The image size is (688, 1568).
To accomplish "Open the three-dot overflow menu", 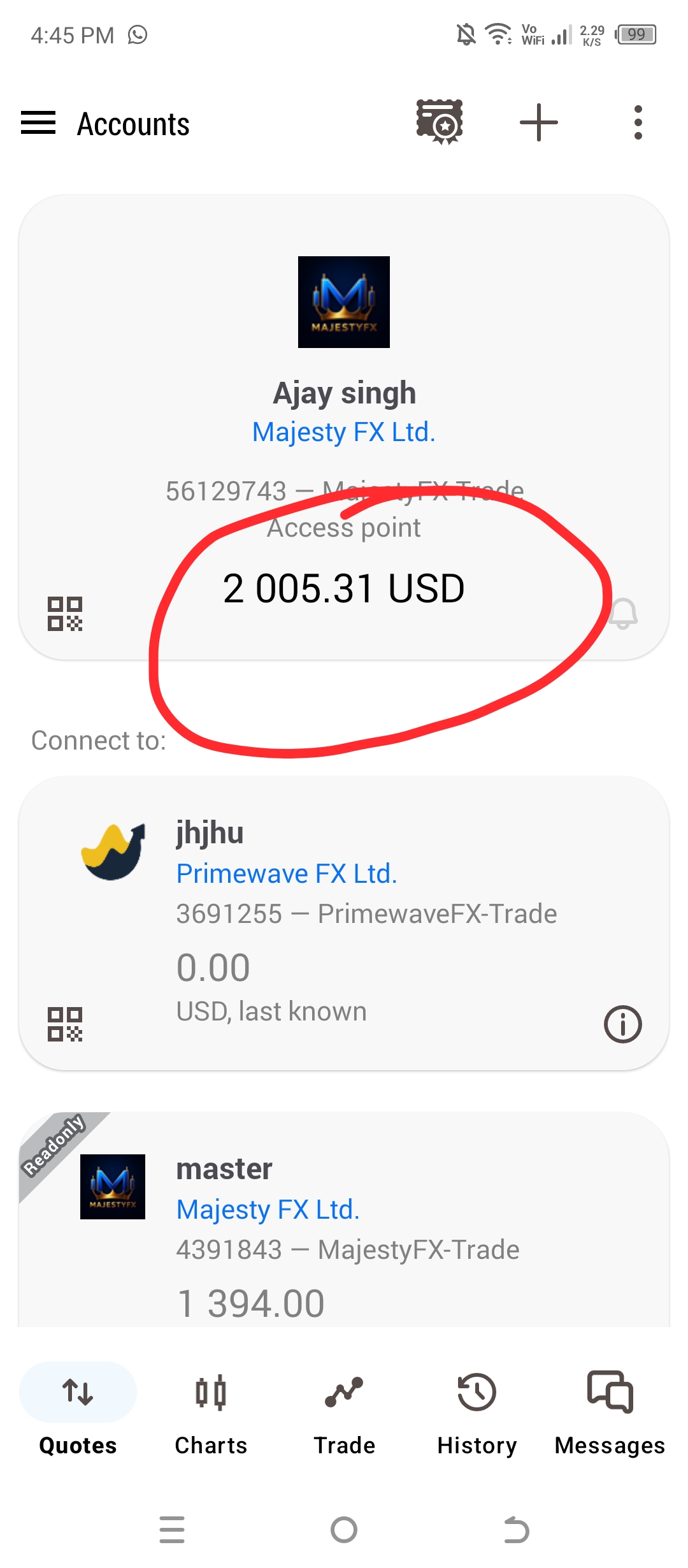I will click(638, 122).
